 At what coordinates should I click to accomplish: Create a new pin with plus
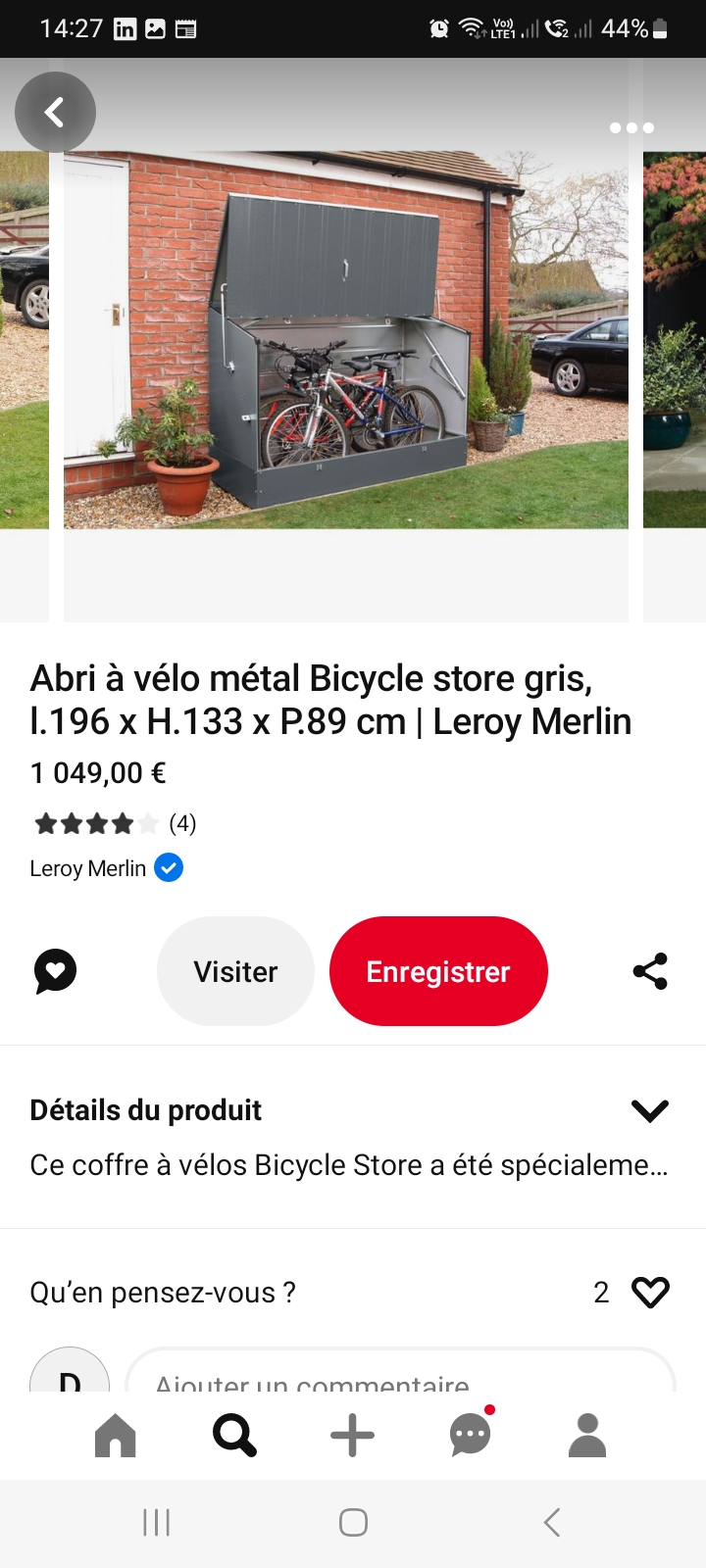pos(353,1436)
